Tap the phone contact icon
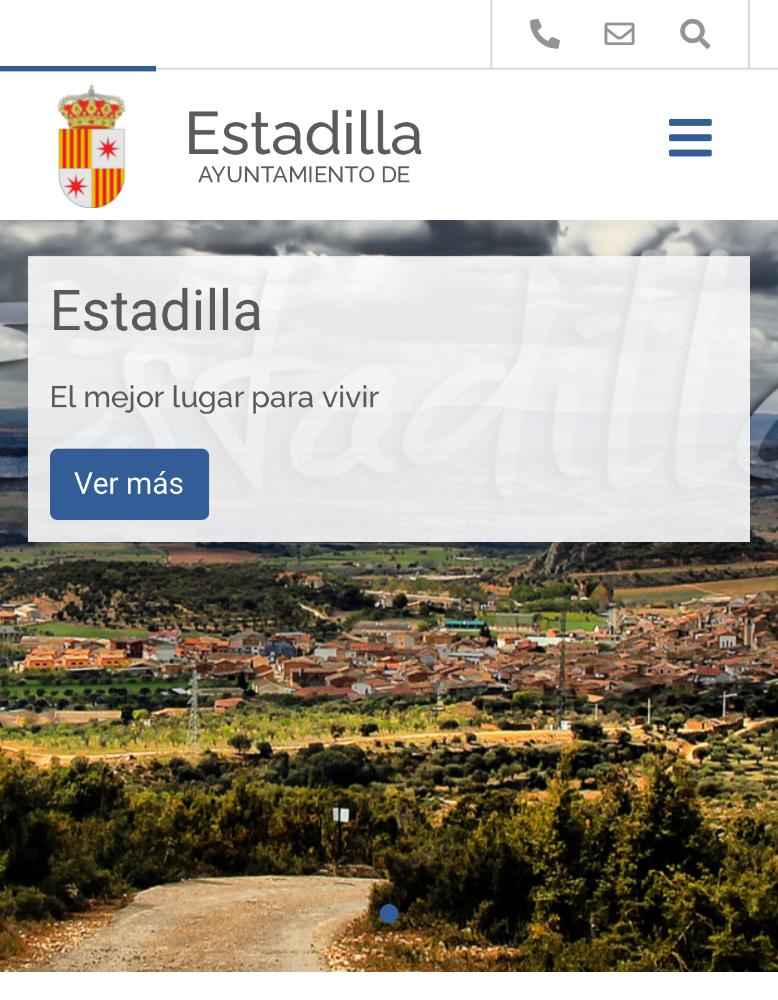Screen dimensions: 778x1000 [544, 35]
